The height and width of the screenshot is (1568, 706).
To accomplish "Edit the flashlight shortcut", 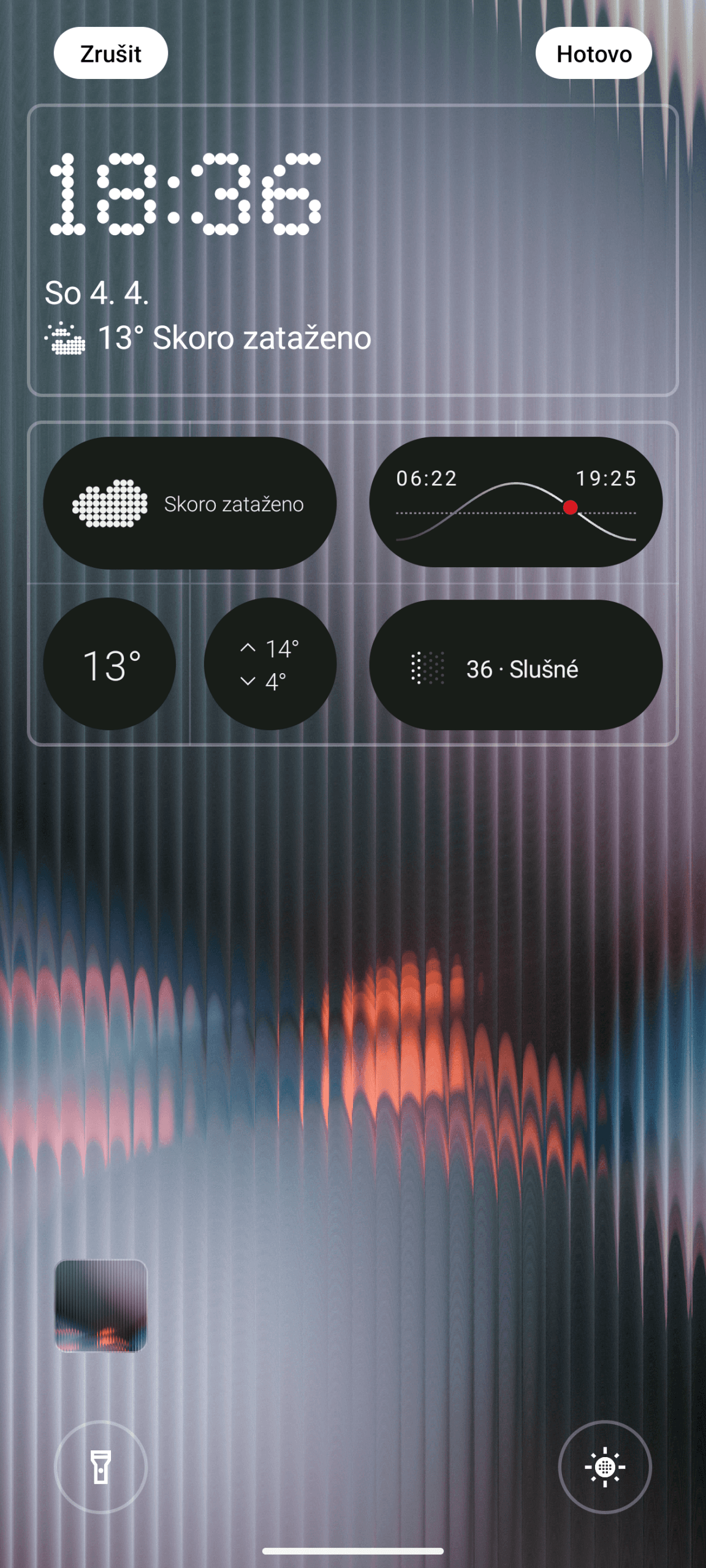I will point(101,1467).
